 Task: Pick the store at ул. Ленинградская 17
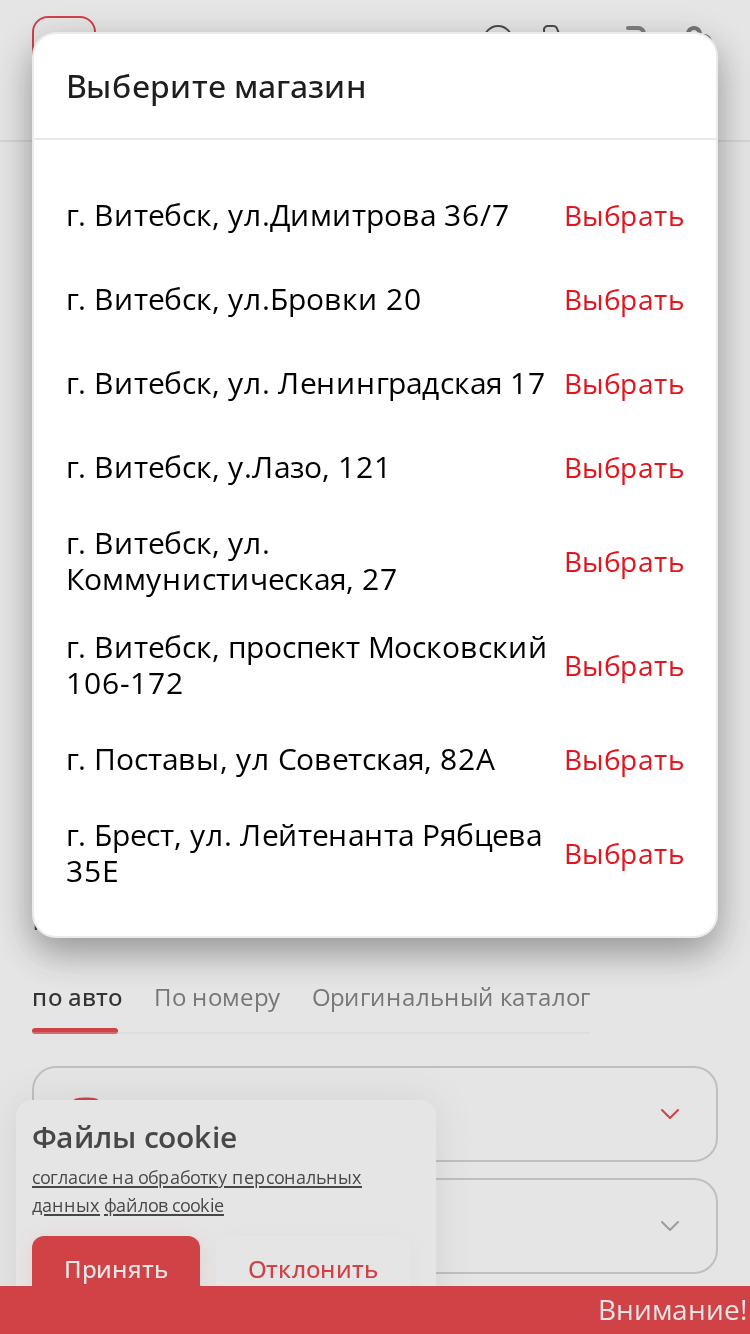[624, 384]
